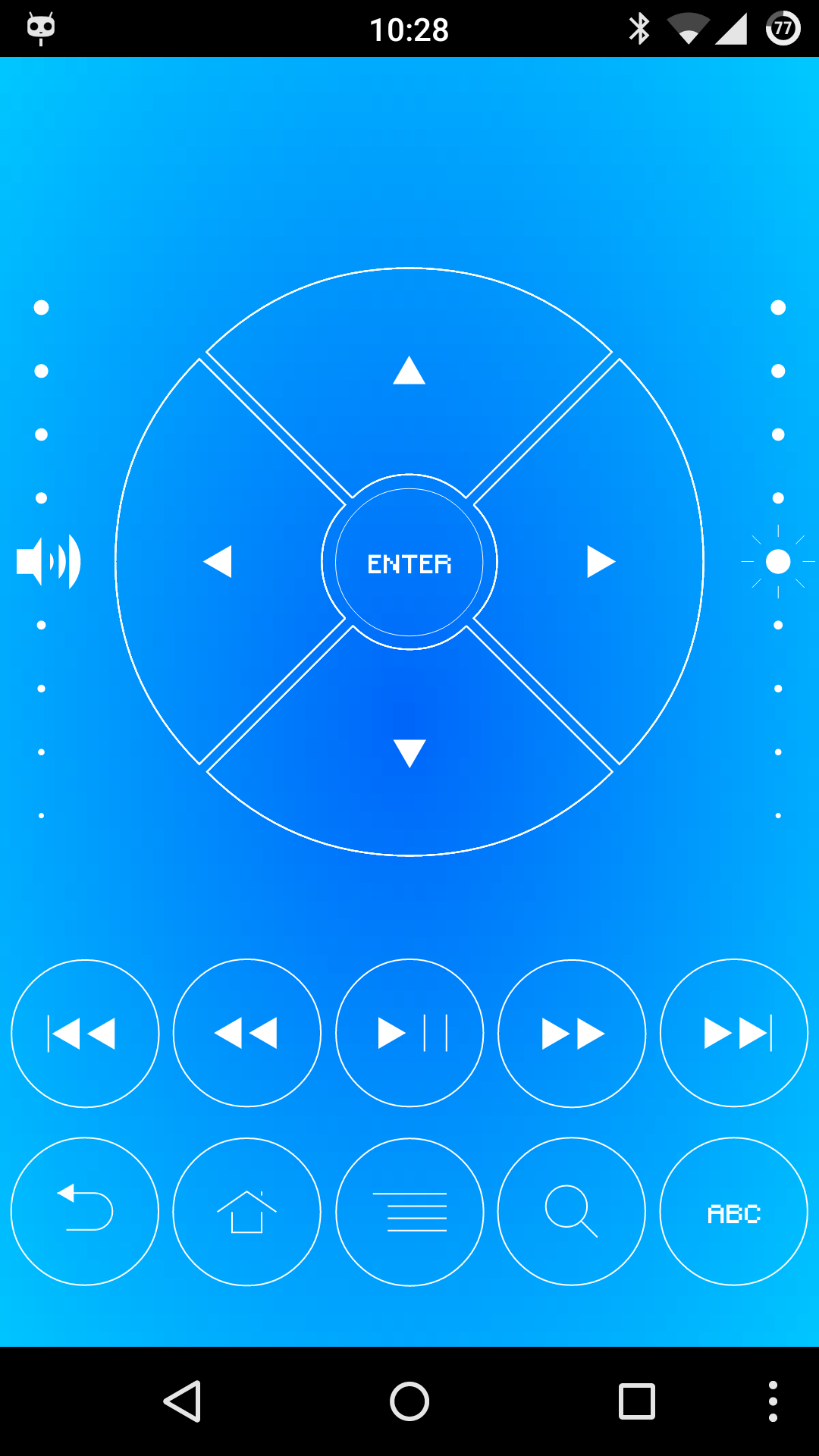Tap the volume speaker icon

click(49, 562)
